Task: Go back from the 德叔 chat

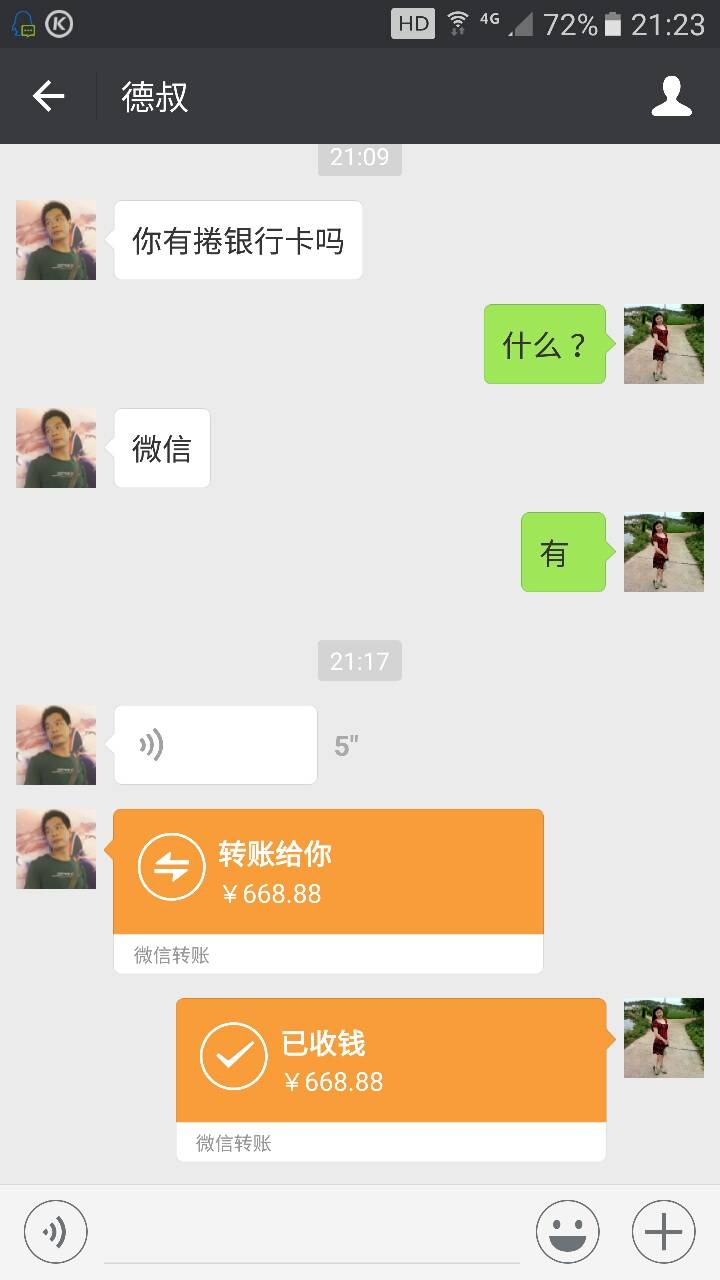Action: pyautogui.click(x=48, y=96)
